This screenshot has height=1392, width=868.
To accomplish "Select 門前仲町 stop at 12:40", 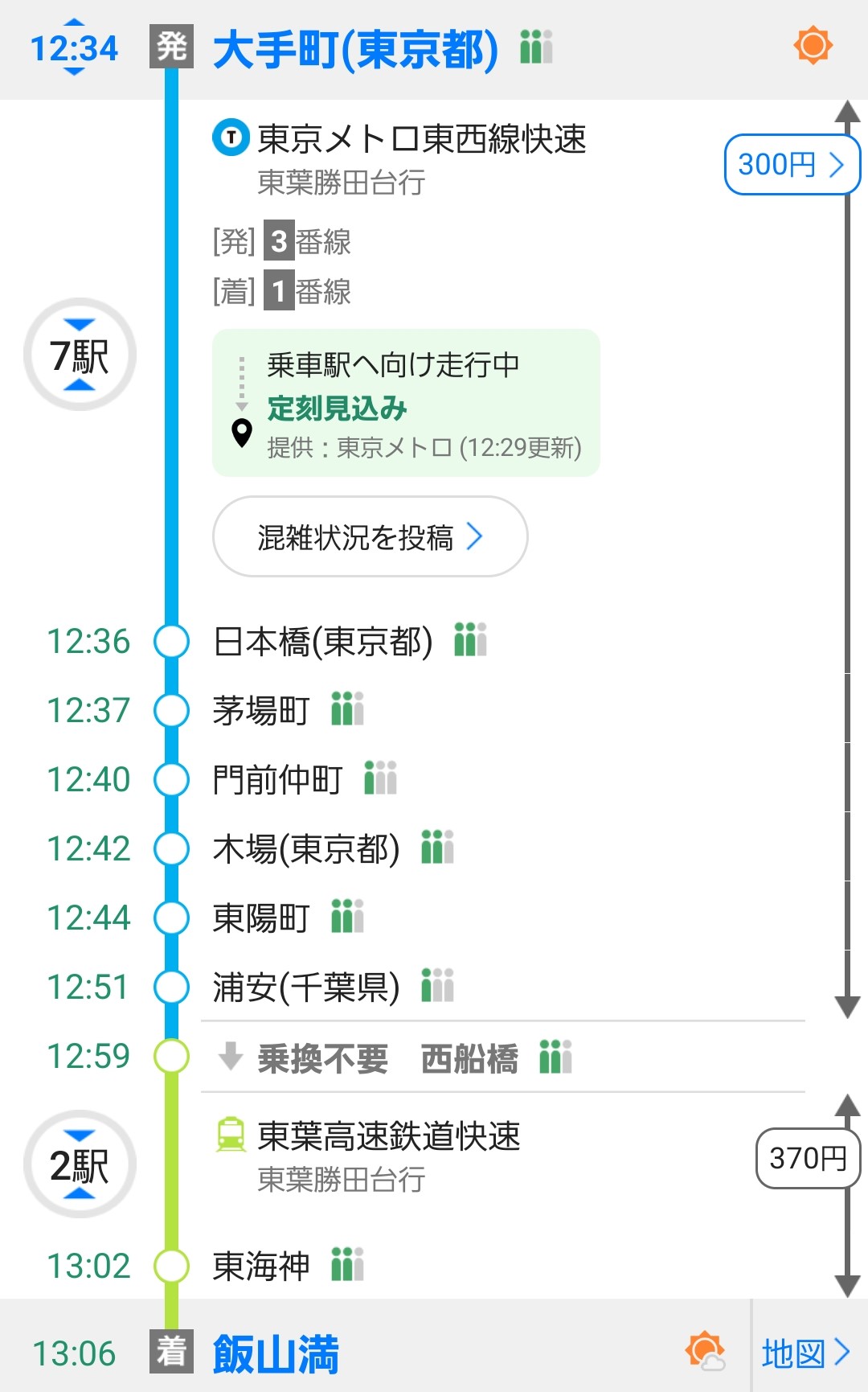I will click(x=277, y=780).
